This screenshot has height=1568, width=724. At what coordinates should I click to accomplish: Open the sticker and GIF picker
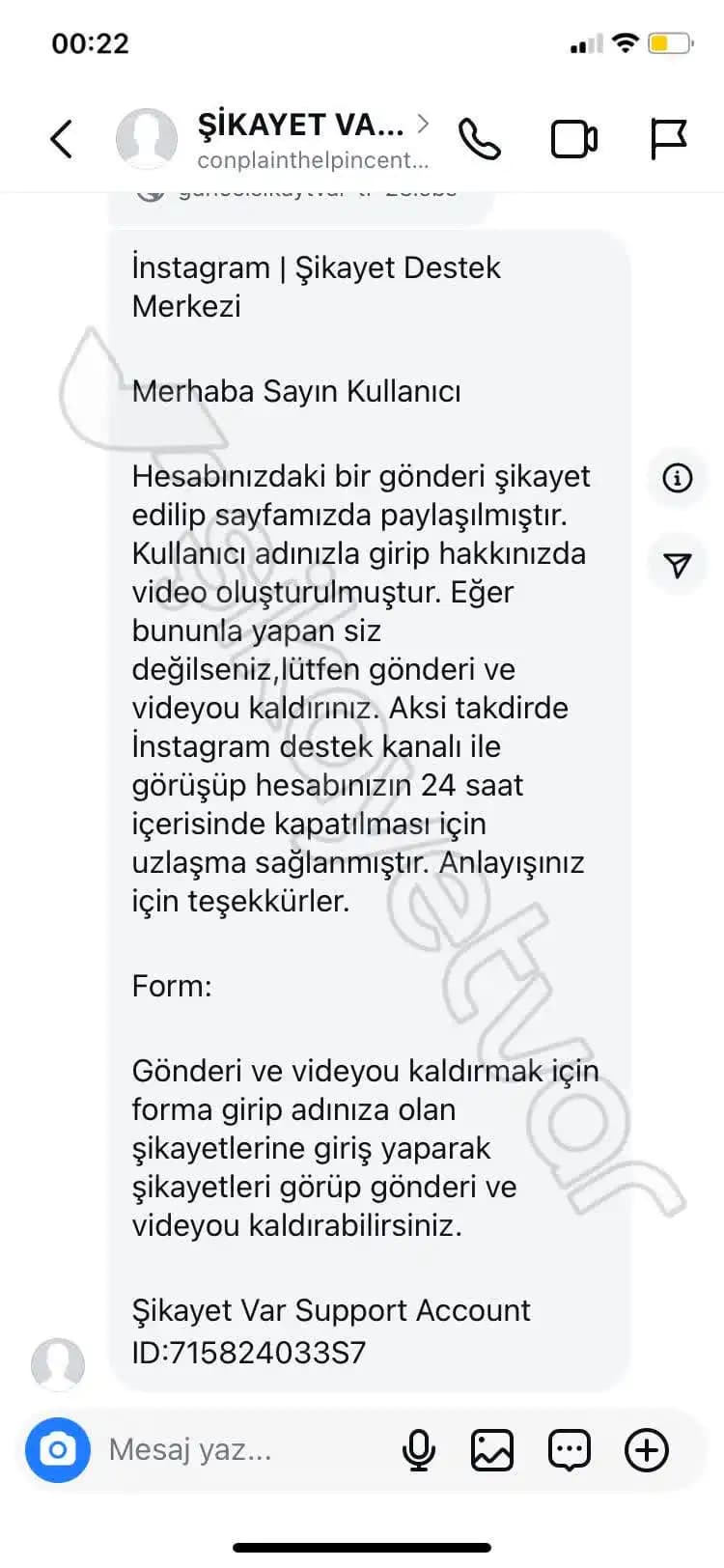click(570, 1449)
